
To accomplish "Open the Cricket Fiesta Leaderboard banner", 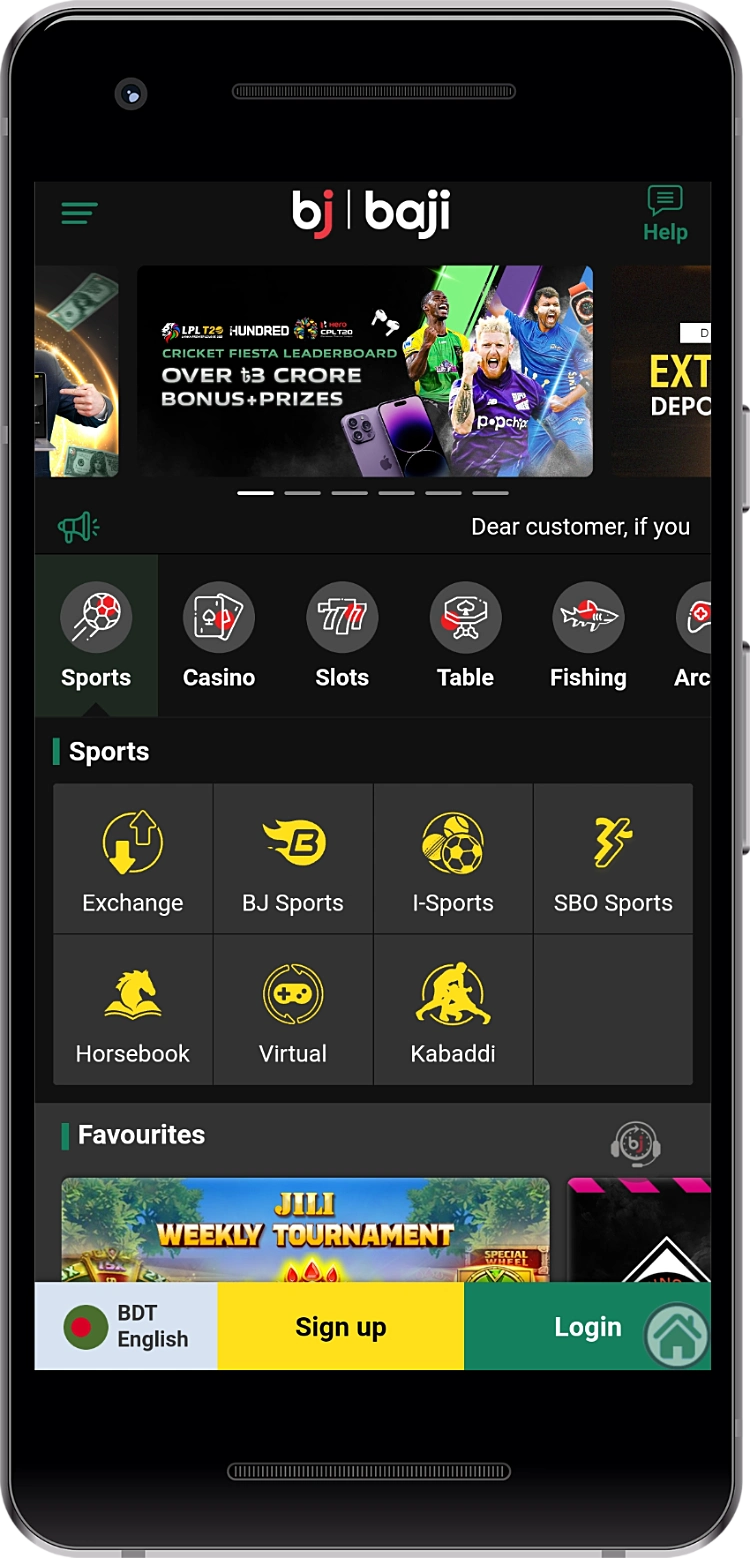I will [x=364, y=371].
